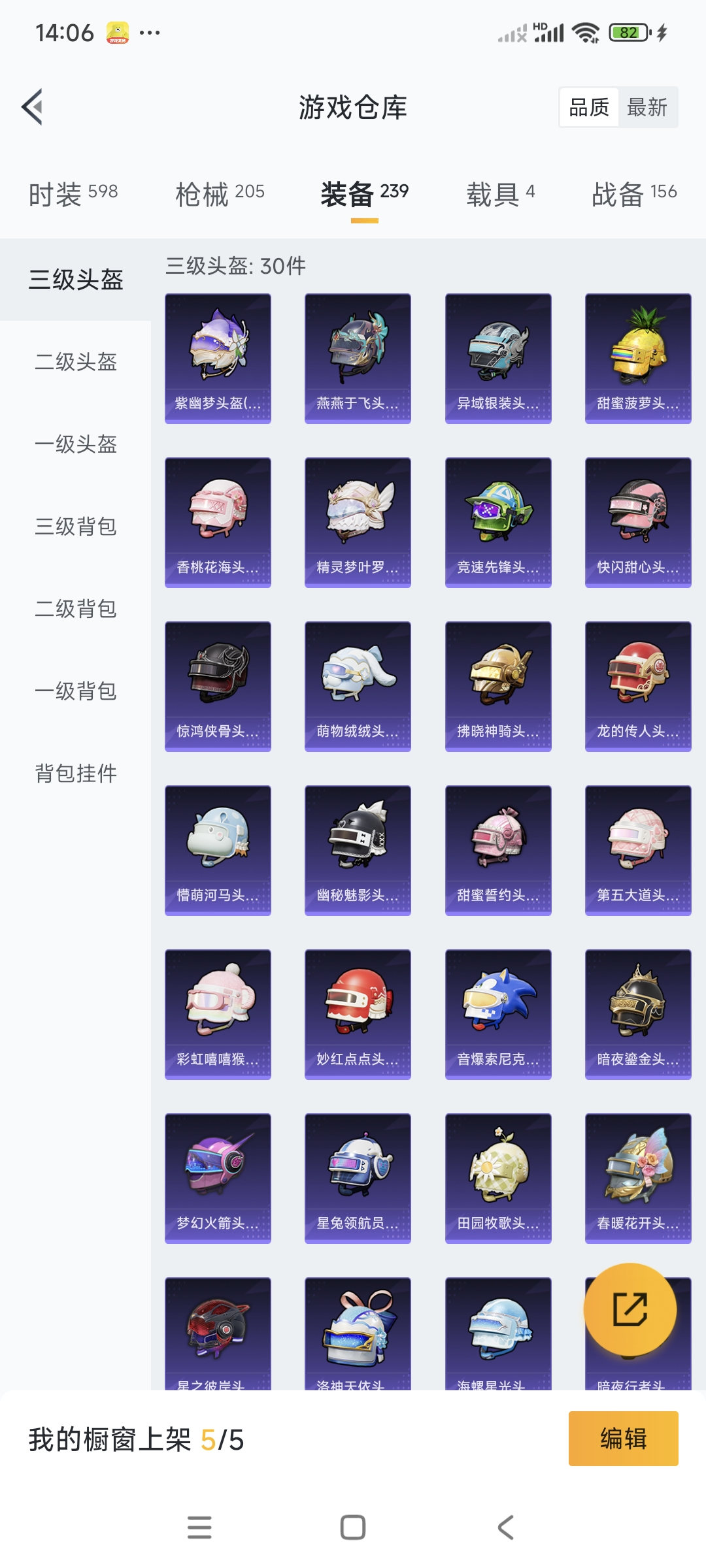This screenshot has width=706, height=1568.
Task: View the 音爆索尼克 helmet
Action: pos(498,1015)
